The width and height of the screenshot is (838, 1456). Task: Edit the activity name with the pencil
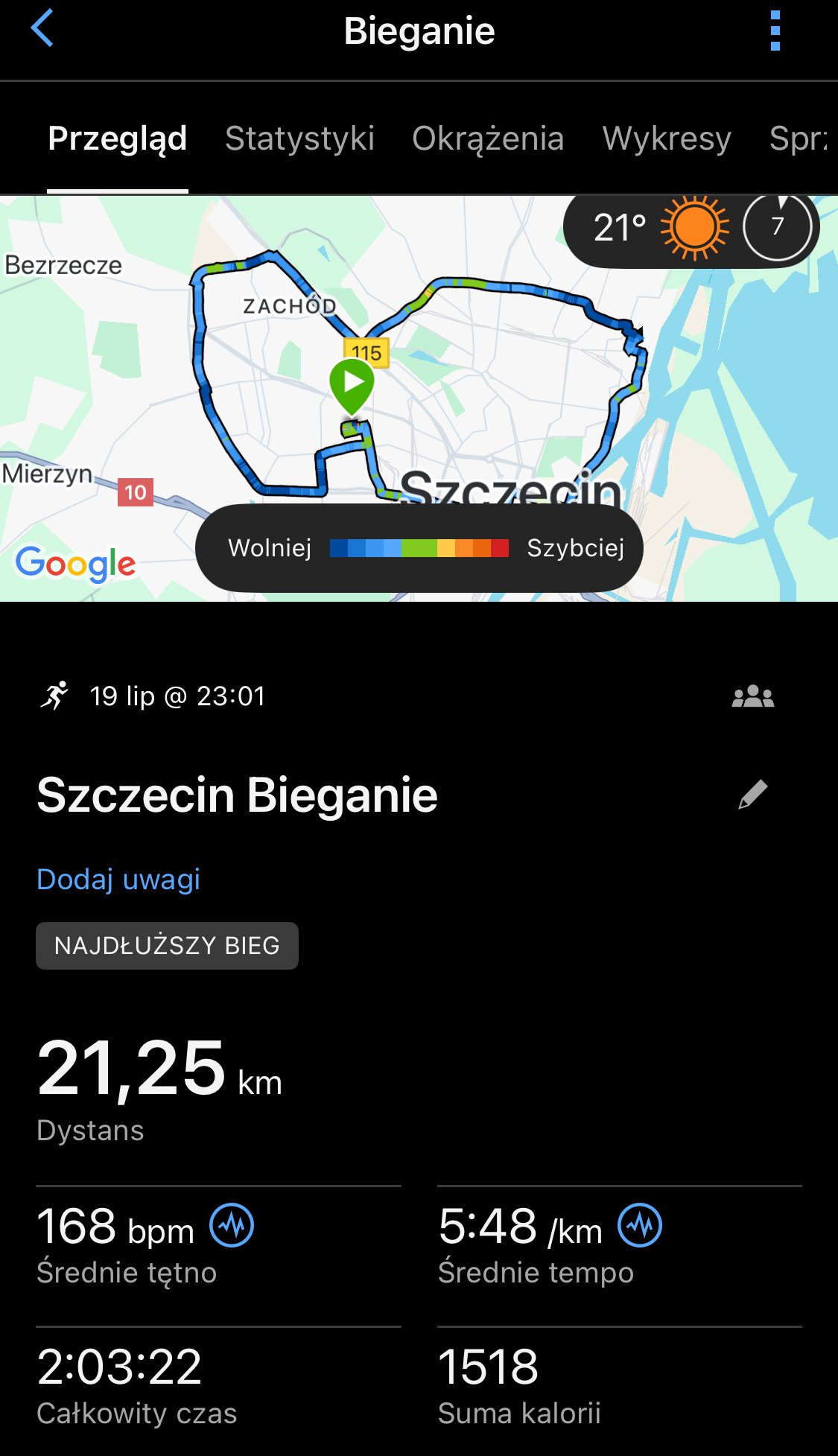coord(753,794)
